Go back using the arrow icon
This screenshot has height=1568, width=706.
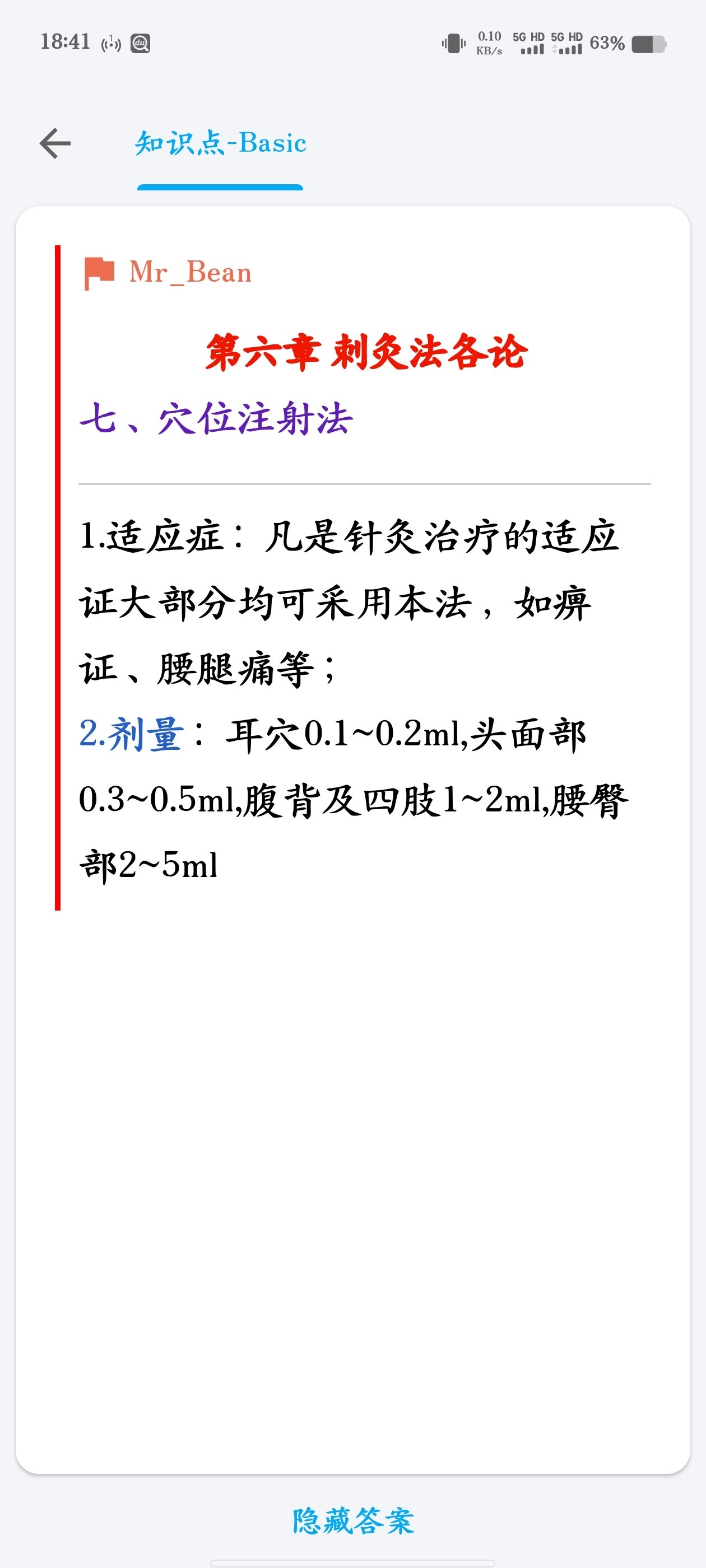tap(55, 144)
